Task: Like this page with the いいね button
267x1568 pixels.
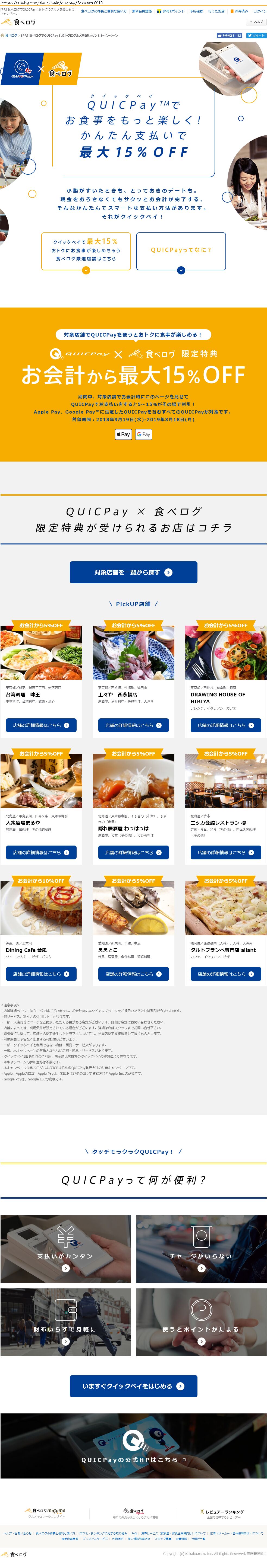Action: 229,35
